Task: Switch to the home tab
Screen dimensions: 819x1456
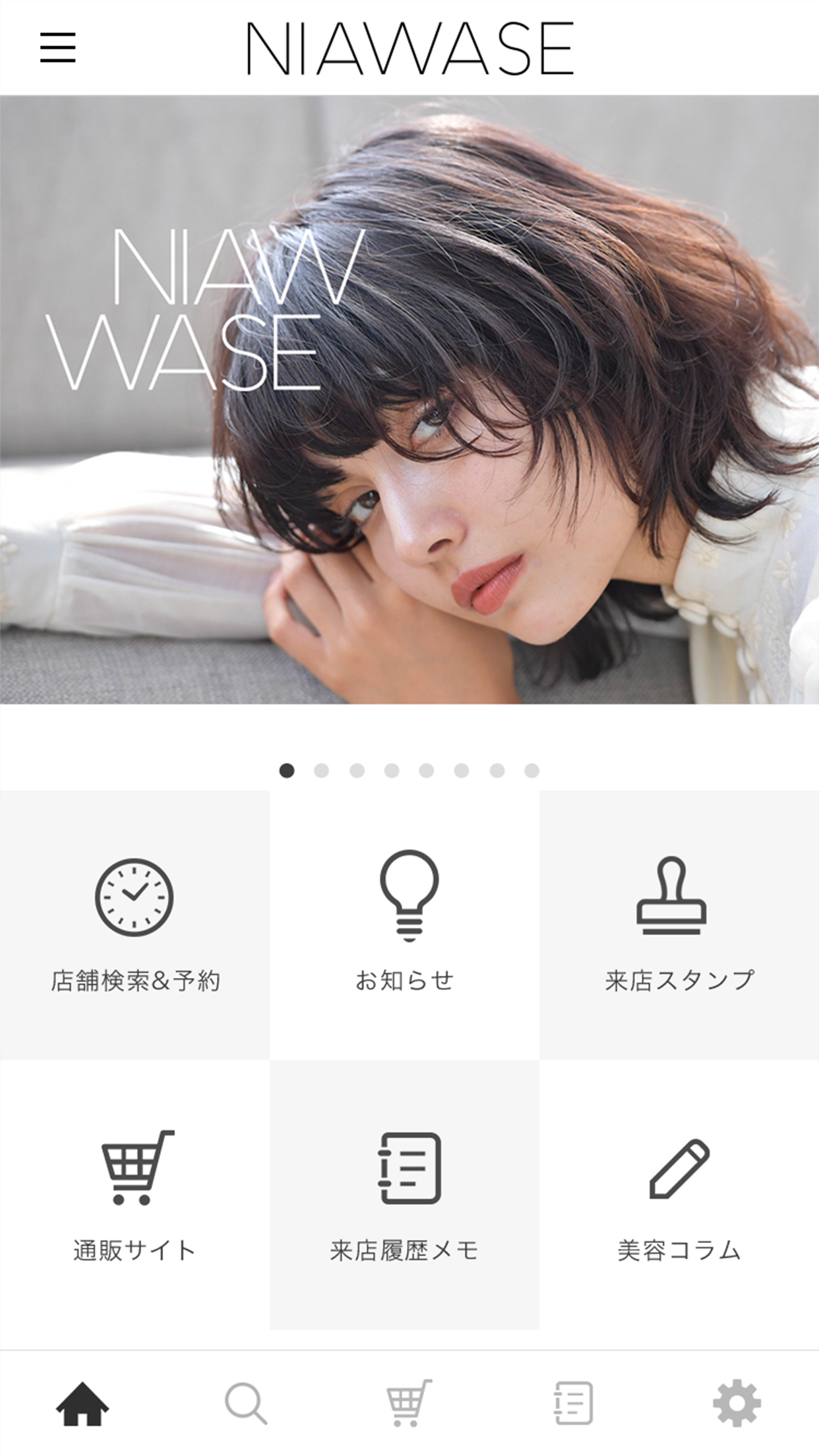Action: tap(82, 1403)
